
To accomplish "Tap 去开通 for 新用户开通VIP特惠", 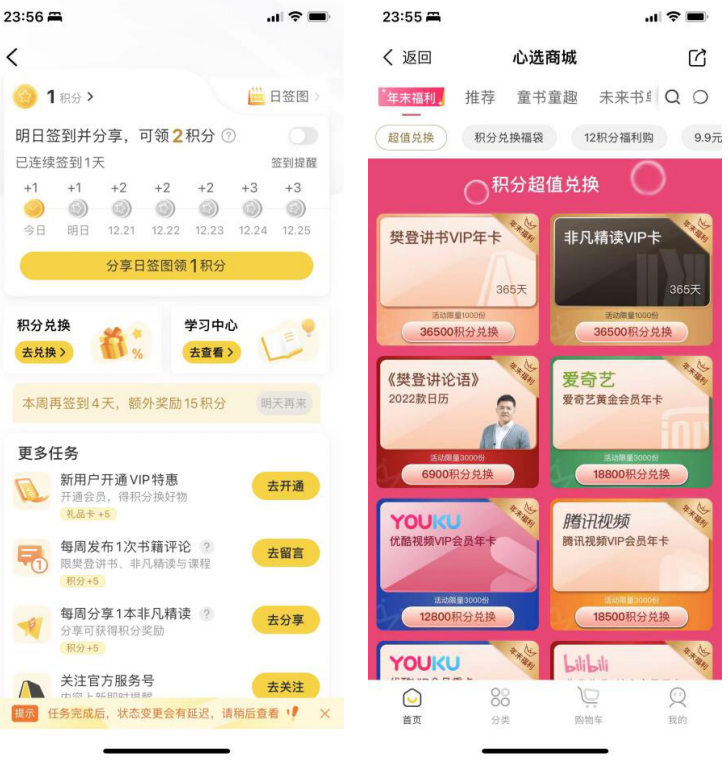I will (x=285, y=486).
